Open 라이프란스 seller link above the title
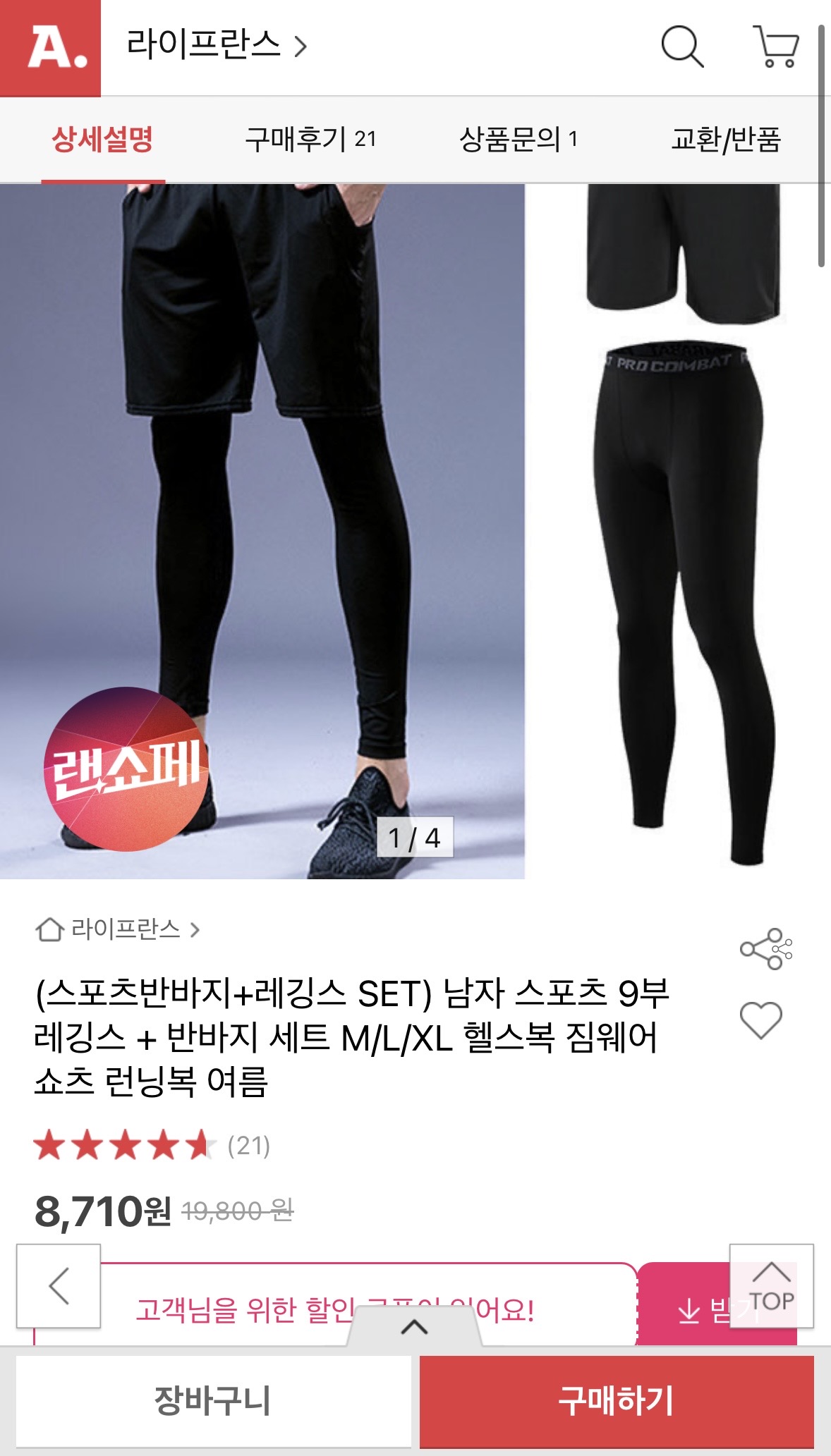This screenshot has height=1456, width=831. [119, 929]
